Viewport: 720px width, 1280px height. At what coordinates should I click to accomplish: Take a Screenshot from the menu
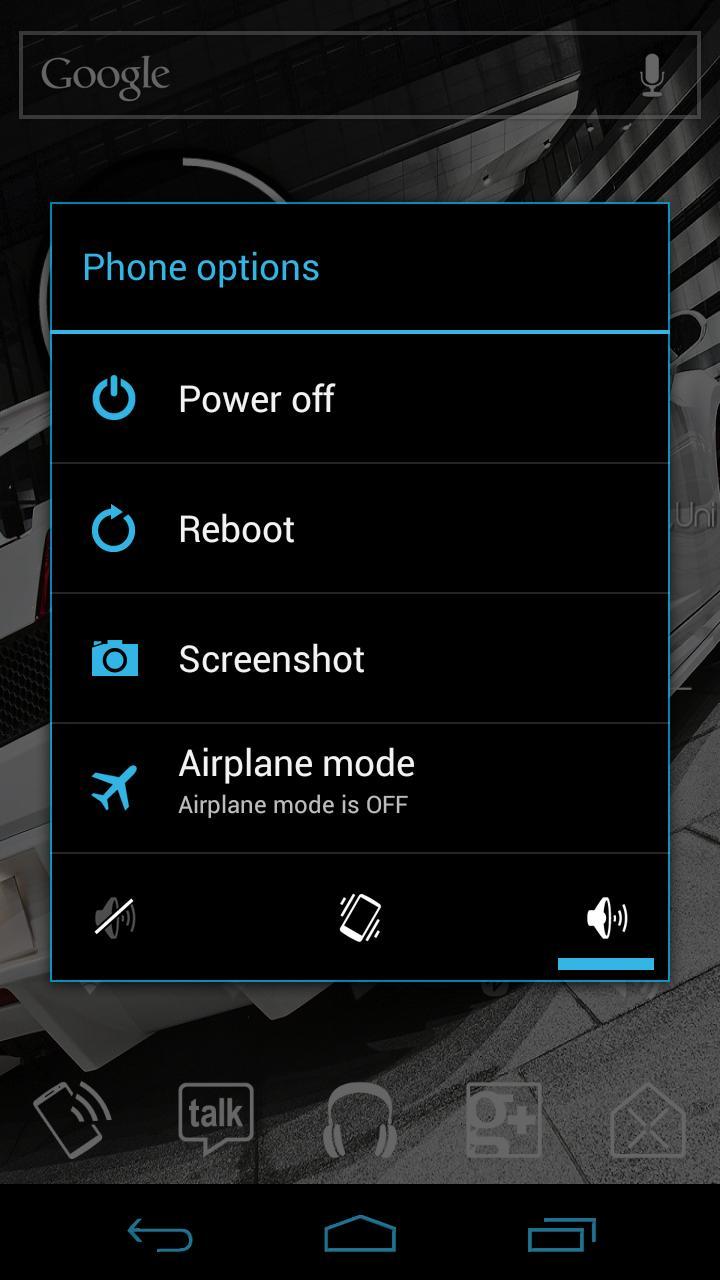(359, 658)
